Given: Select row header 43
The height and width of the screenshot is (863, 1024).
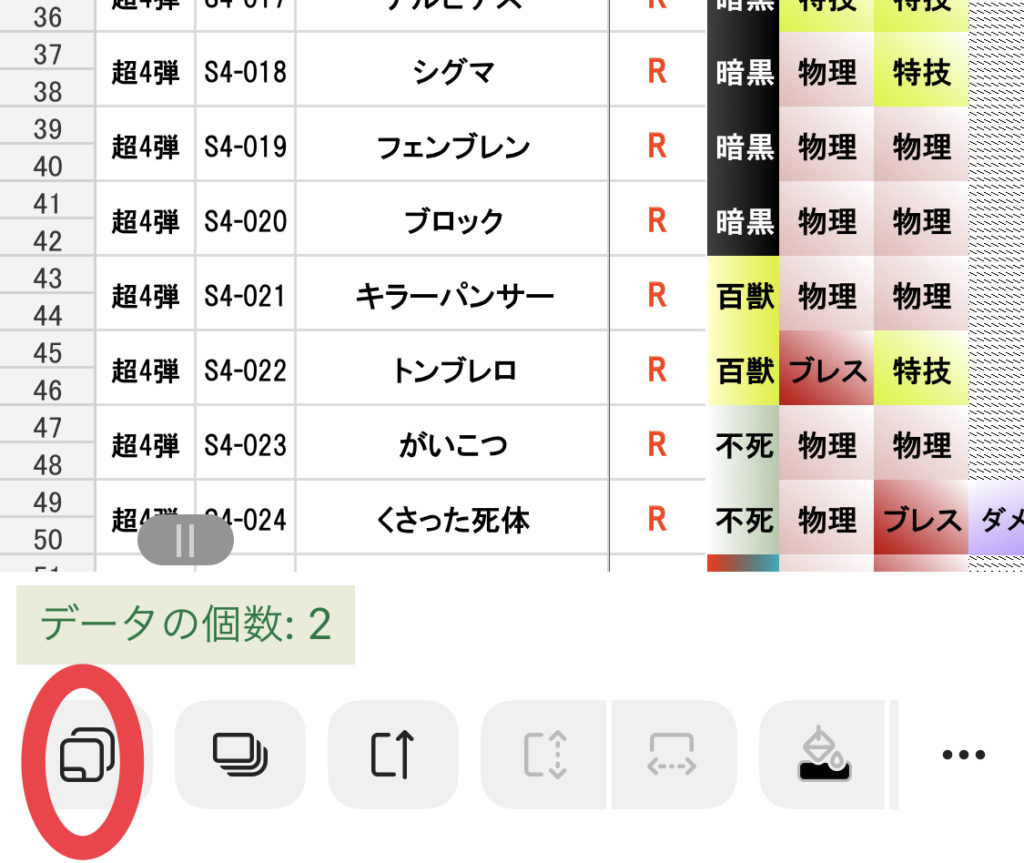Looking at the screenshot, I should pyautogui.click(x=47, y=278).
